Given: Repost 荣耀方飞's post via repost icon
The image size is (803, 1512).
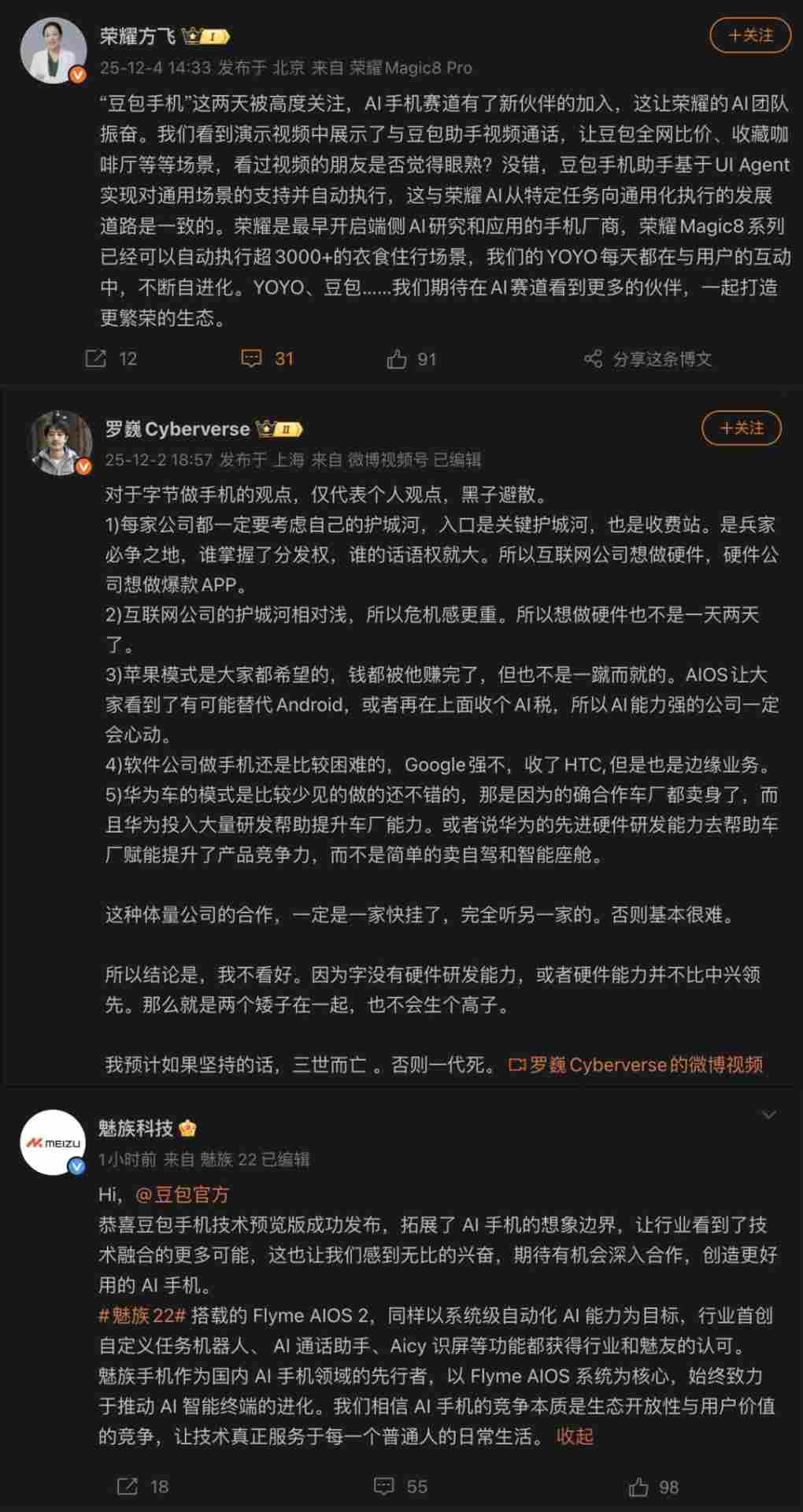Looking at the screenshot, I should coord(97,359).
